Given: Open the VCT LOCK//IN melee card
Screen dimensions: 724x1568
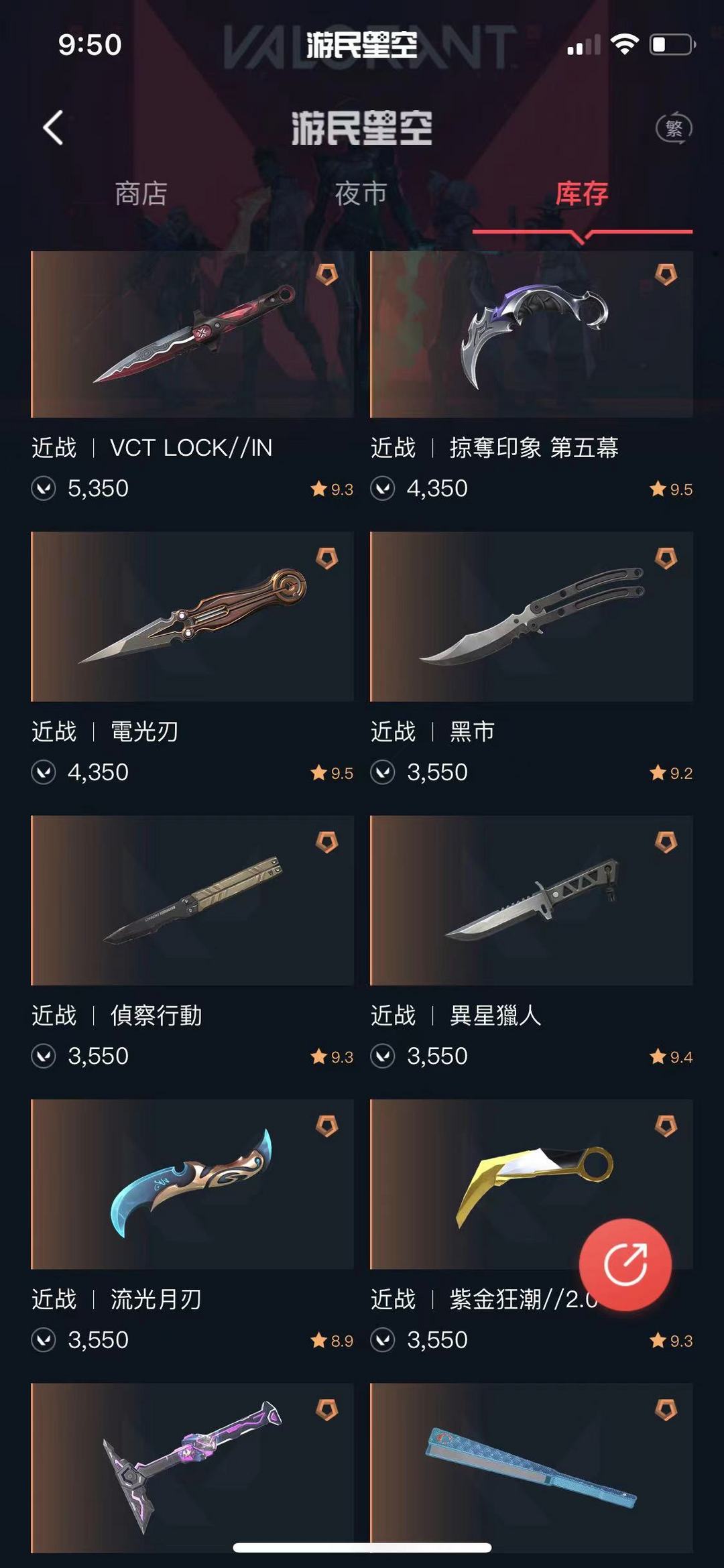Looking at the screenshot, I should point(192,335).
